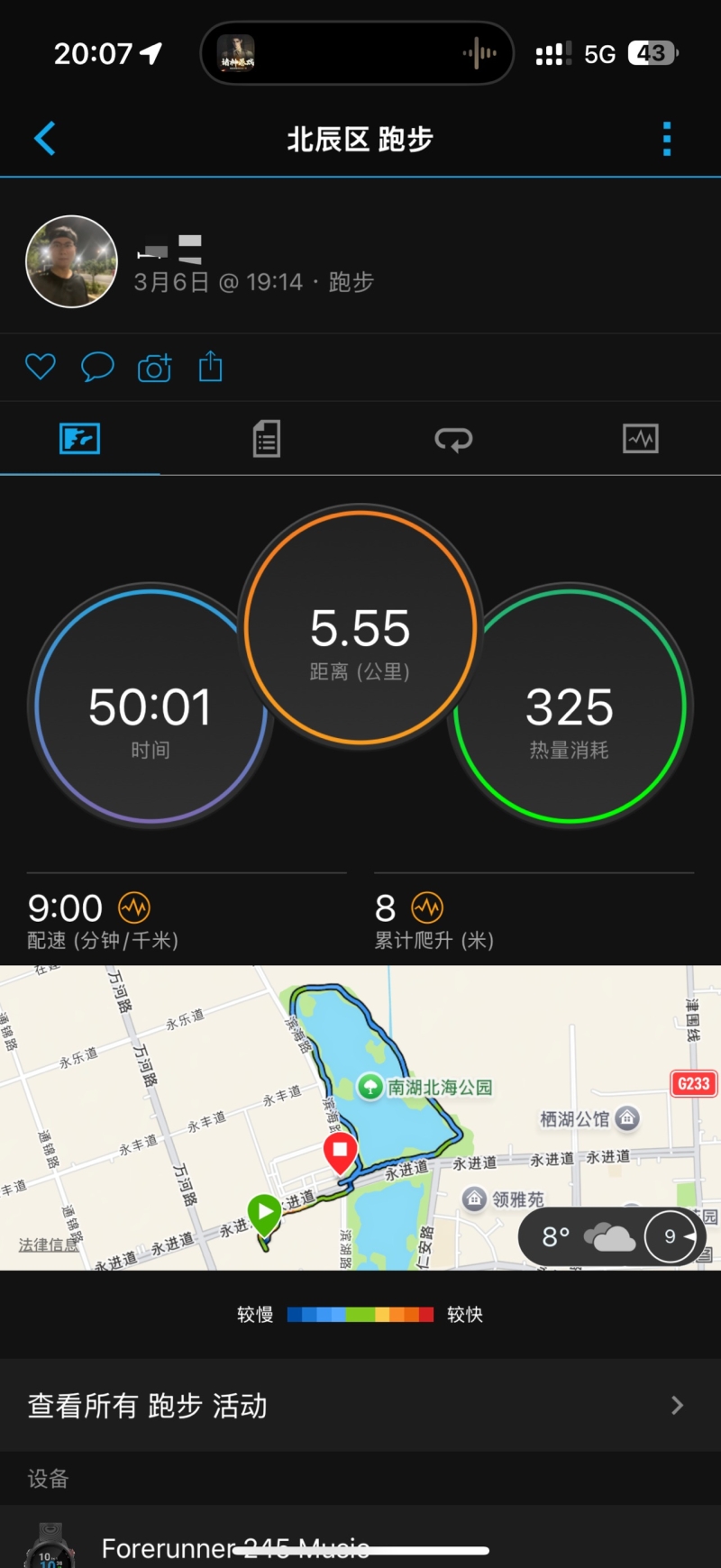The height and width of the screenshot is (1568, 721).
Task: Open 查看所有 跑步 活动
Action: (360, 1406)
